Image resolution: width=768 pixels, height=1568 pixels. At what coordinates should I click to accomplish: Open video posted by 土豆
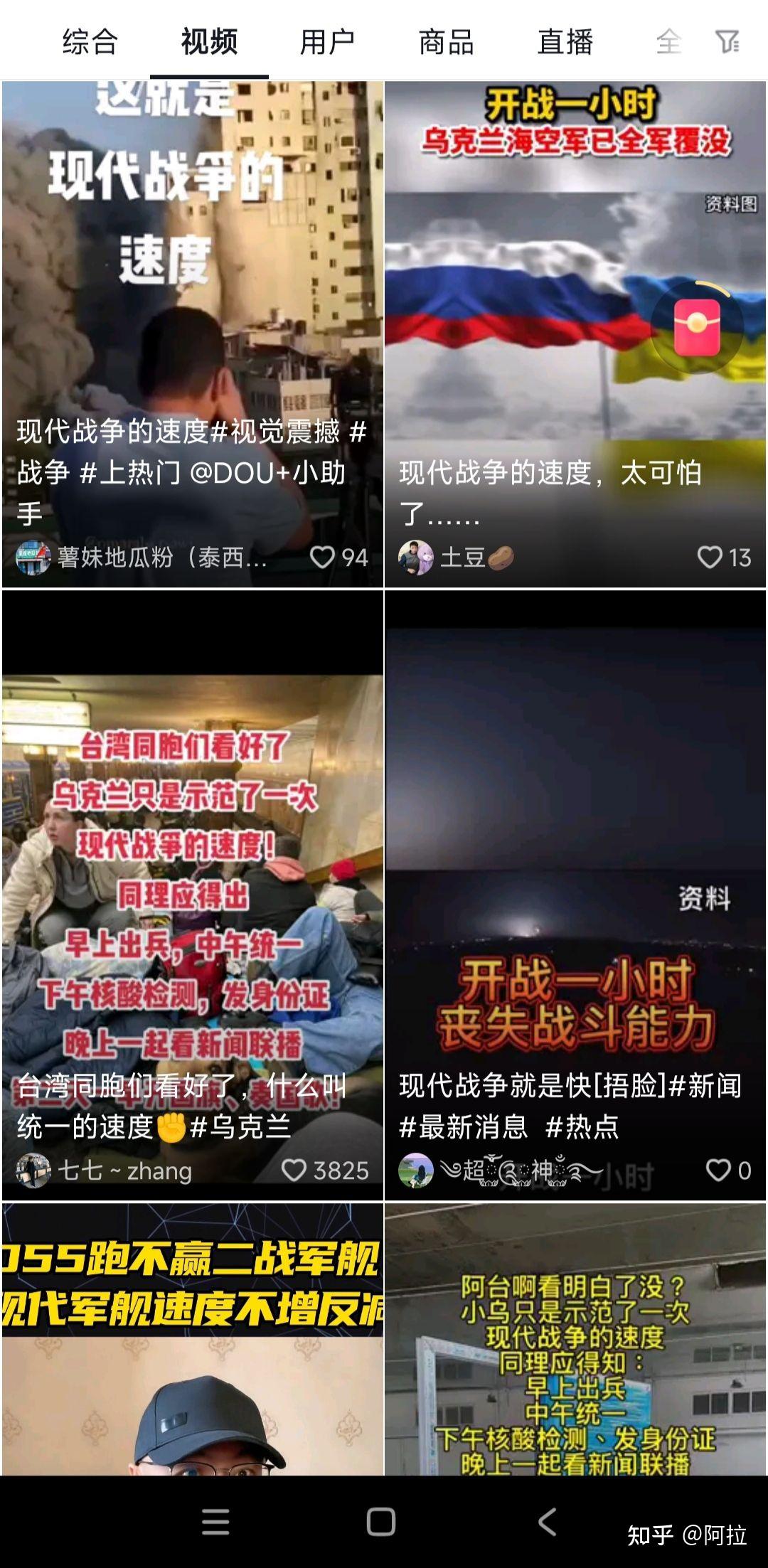[575, 334]
